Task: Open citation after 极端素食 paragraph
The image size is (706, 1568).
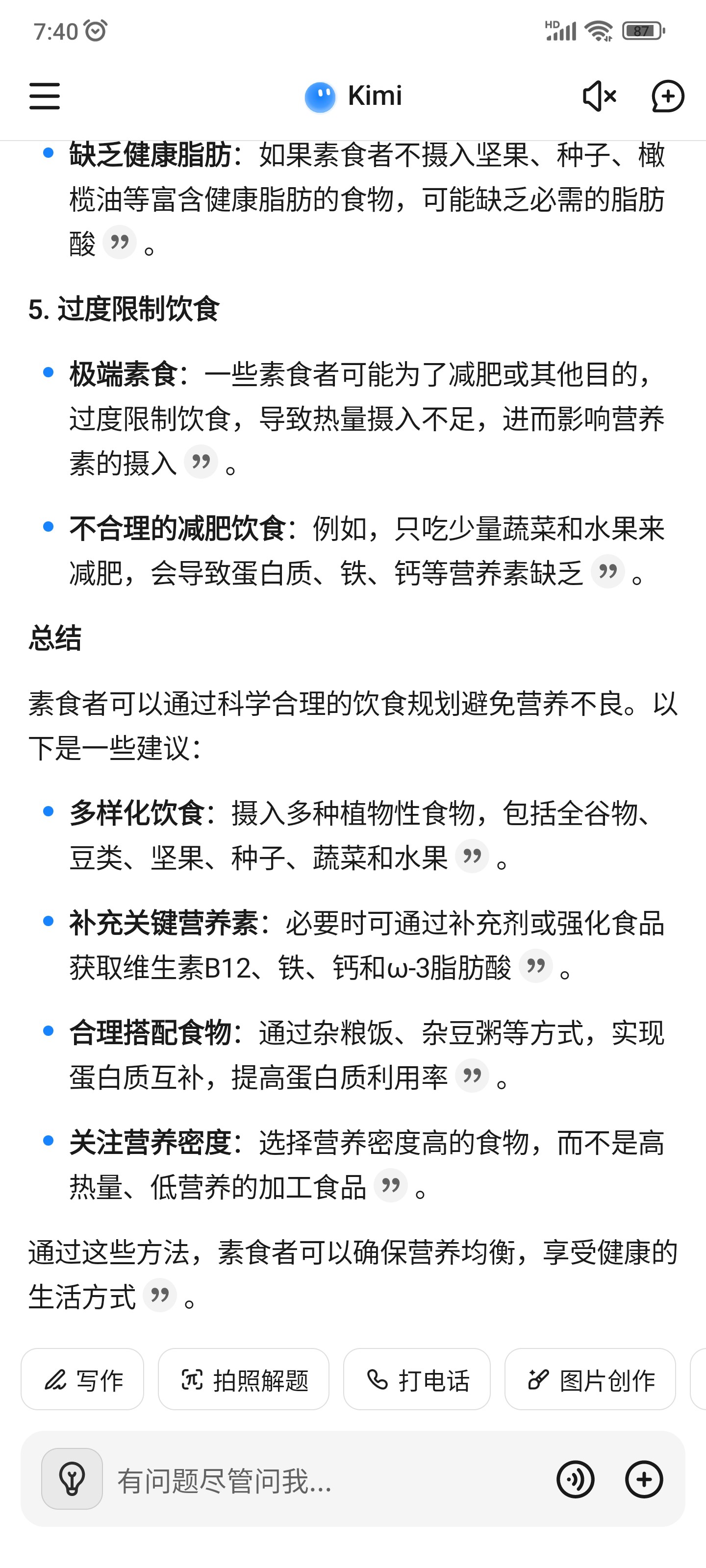Action: [201, 462]
